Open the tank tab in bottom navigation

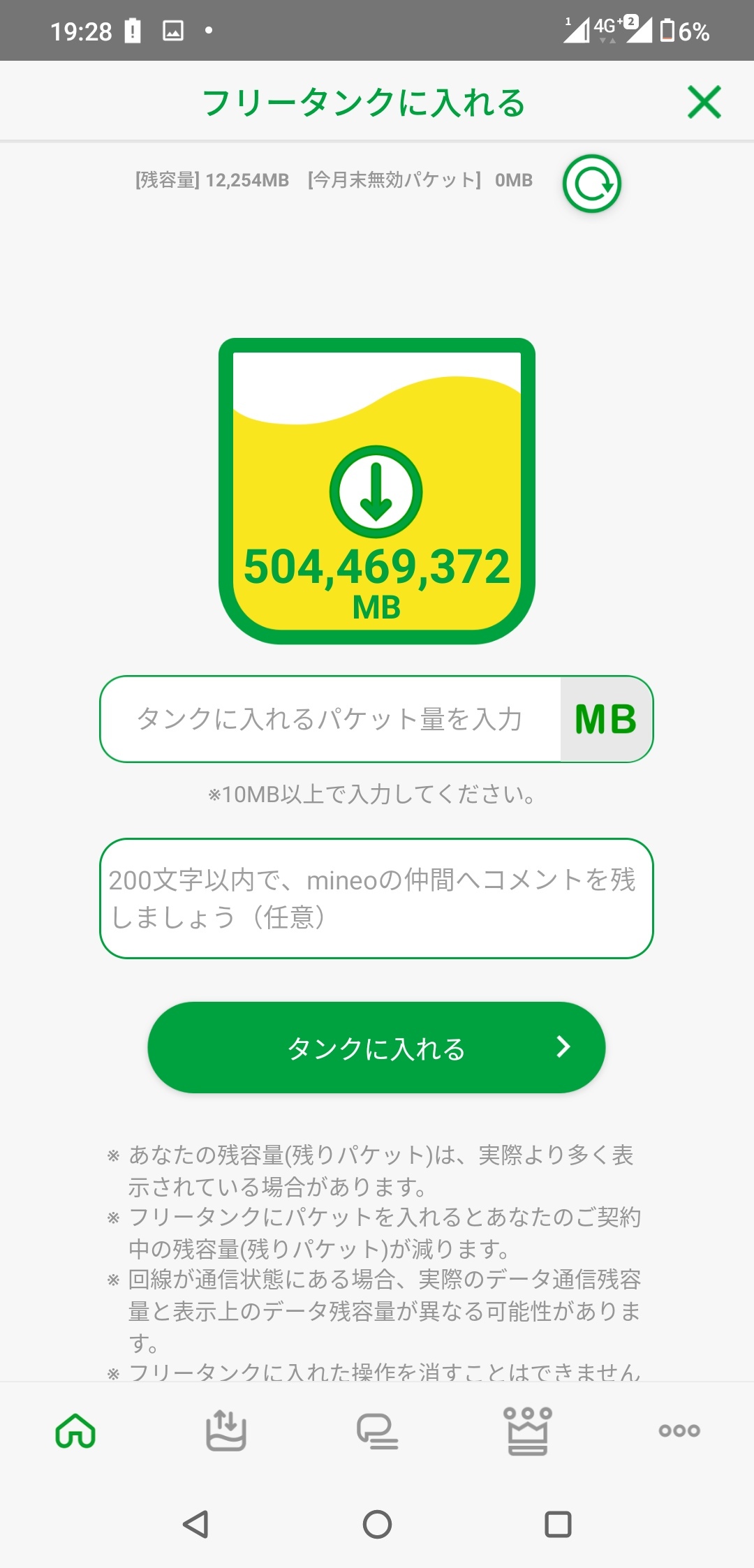[226, 1430]
